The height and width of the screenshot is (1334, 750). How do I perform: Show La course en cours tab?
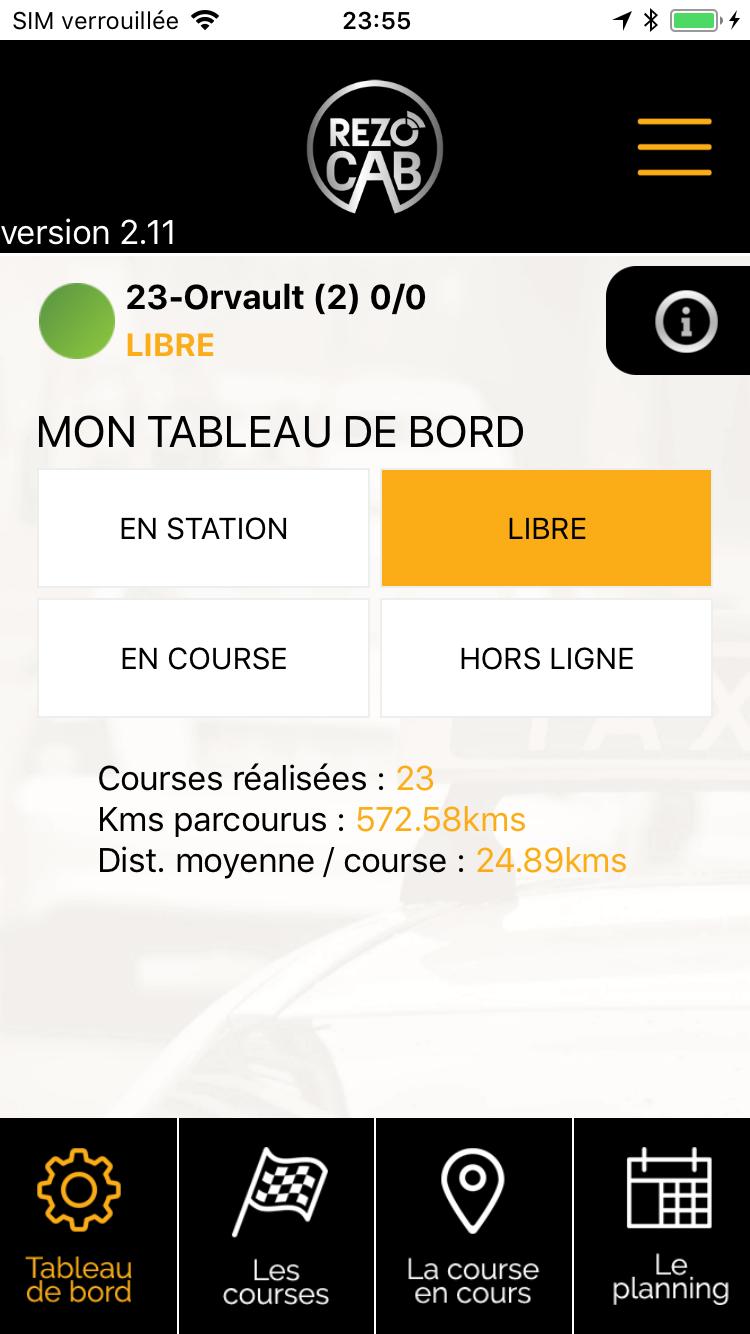pyautogui.click(x=473, y=1226)
